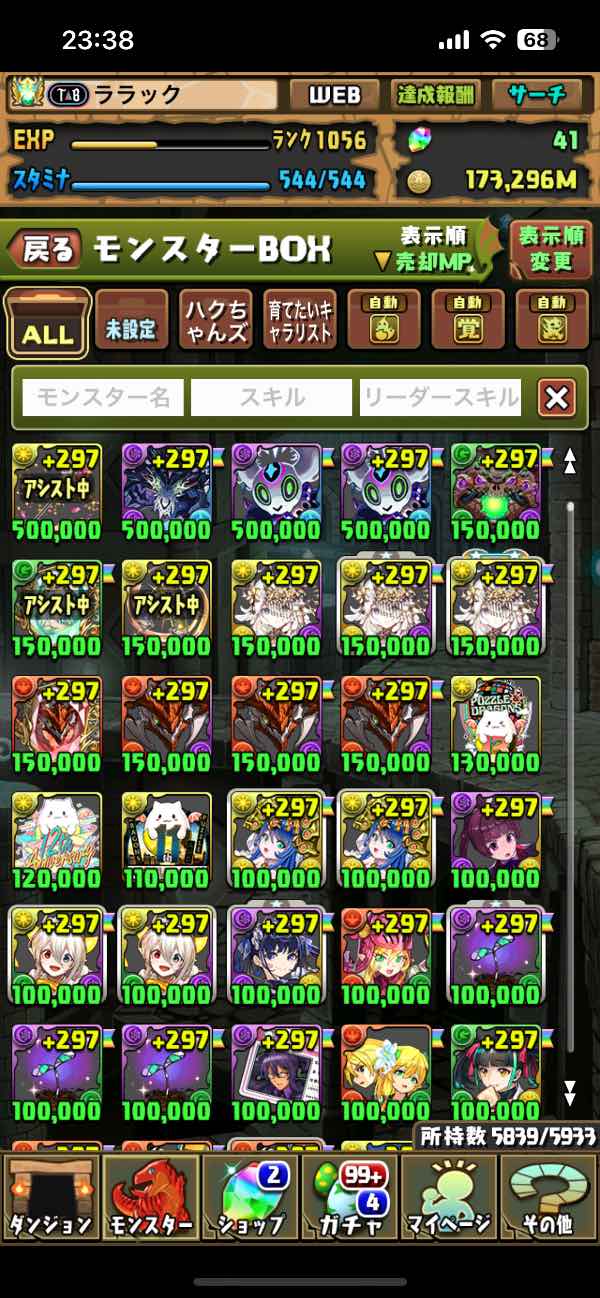Select the 130,000 MP Puzzle & Dragons monster
This screenshot has height=1298, width=600.
pos(495,727)
